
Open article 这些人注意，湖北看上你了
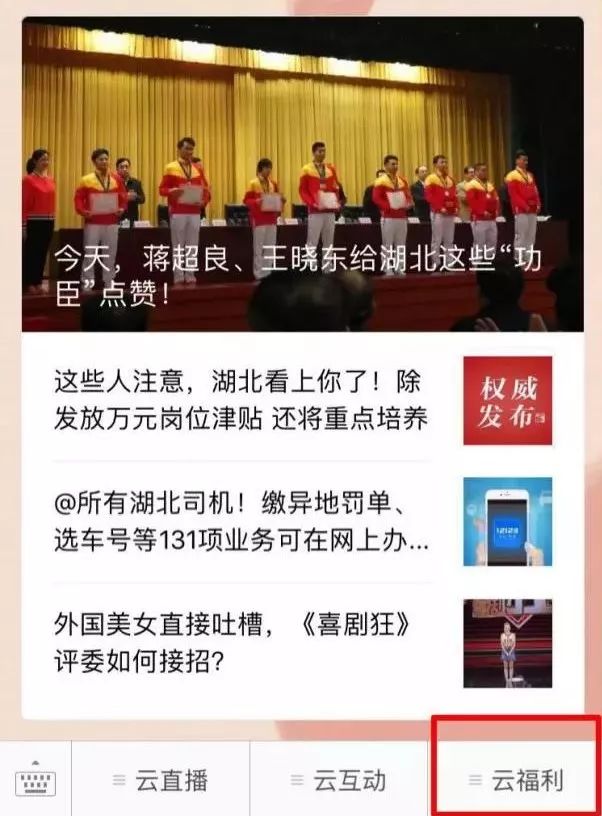click(x=242, y=400)
